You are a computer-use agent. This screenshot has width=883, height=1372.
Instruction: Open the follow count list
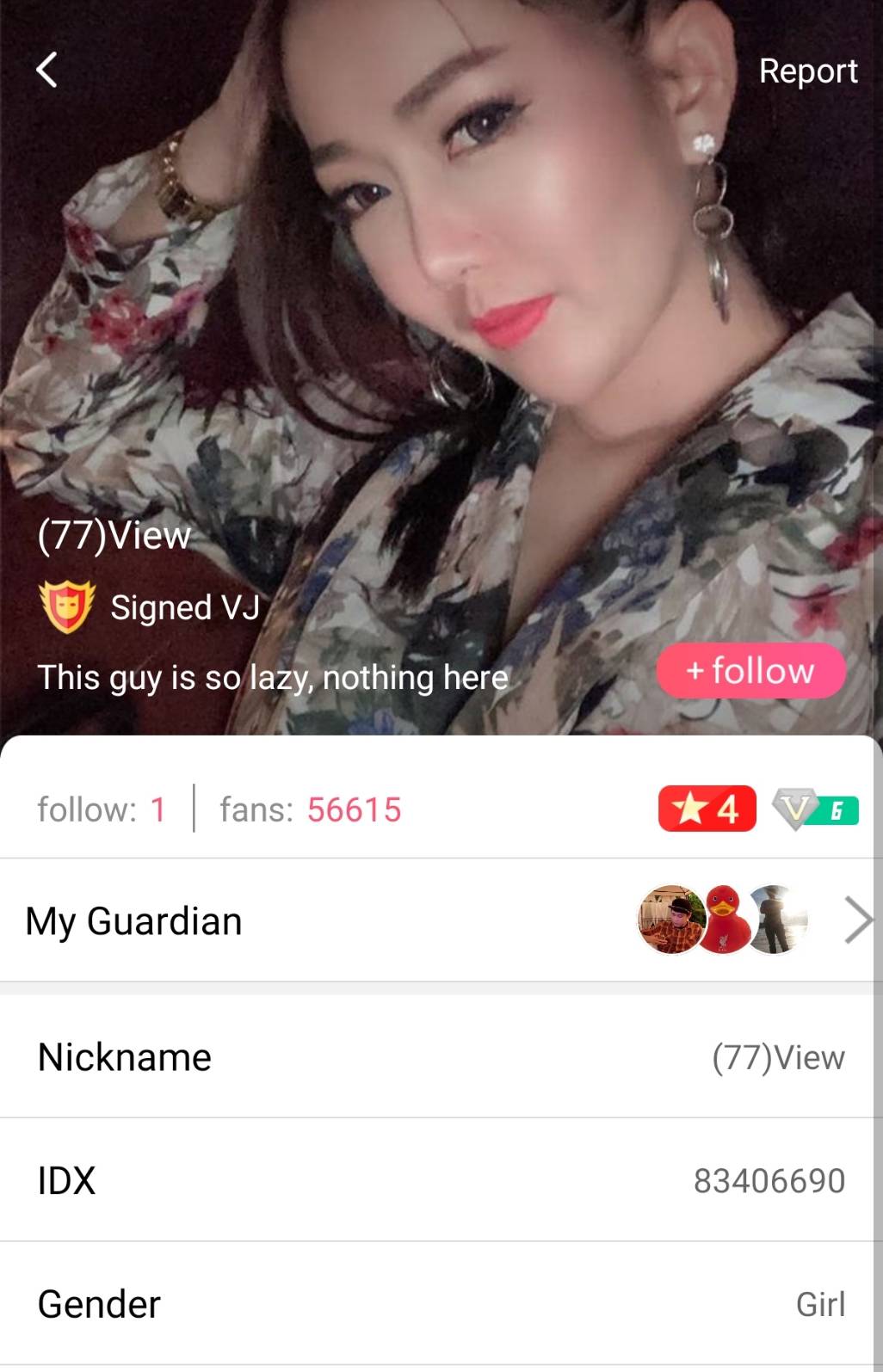101,809
